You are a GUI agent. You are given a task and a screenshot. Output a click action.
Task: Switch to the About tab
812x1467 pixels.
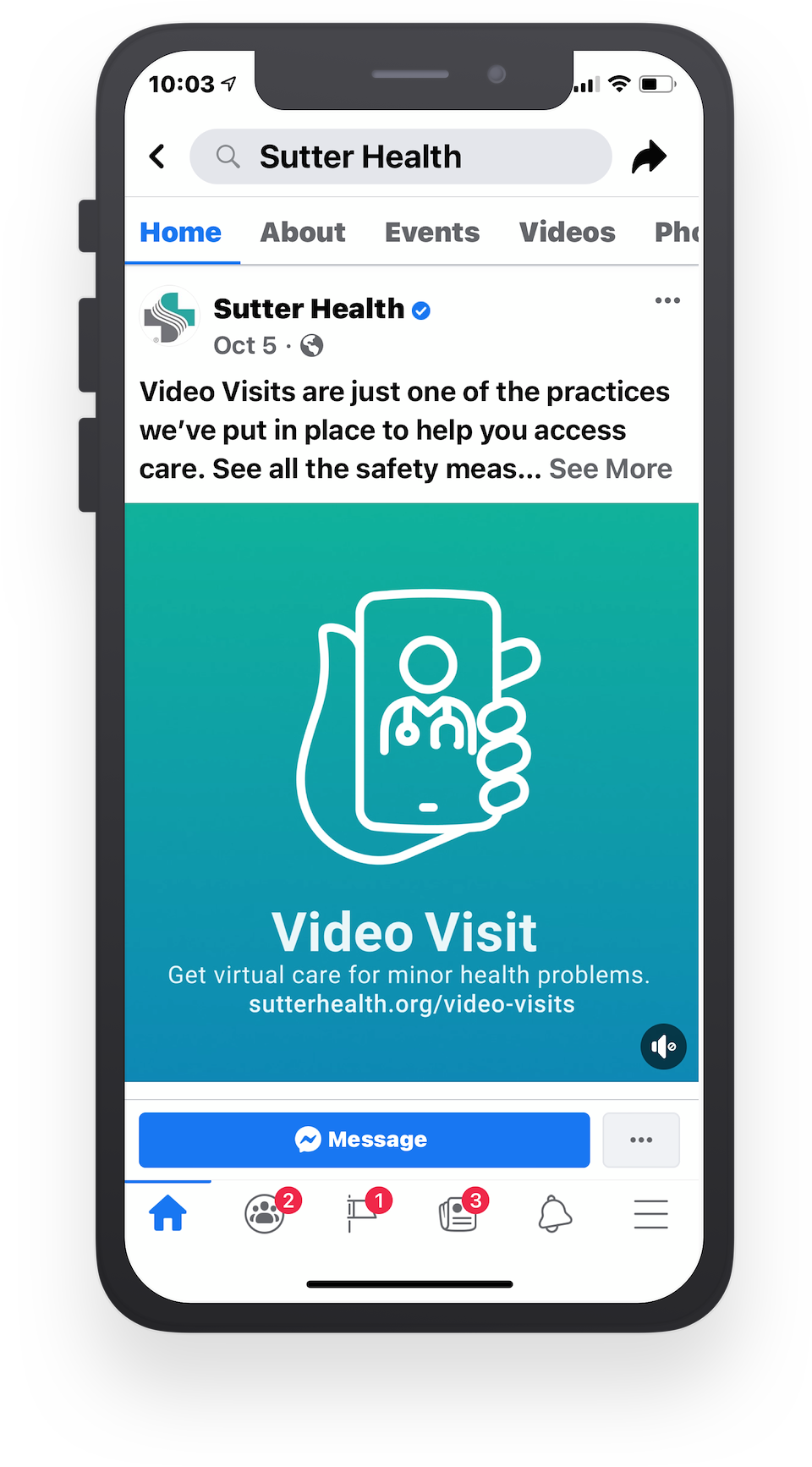(302, 232)
